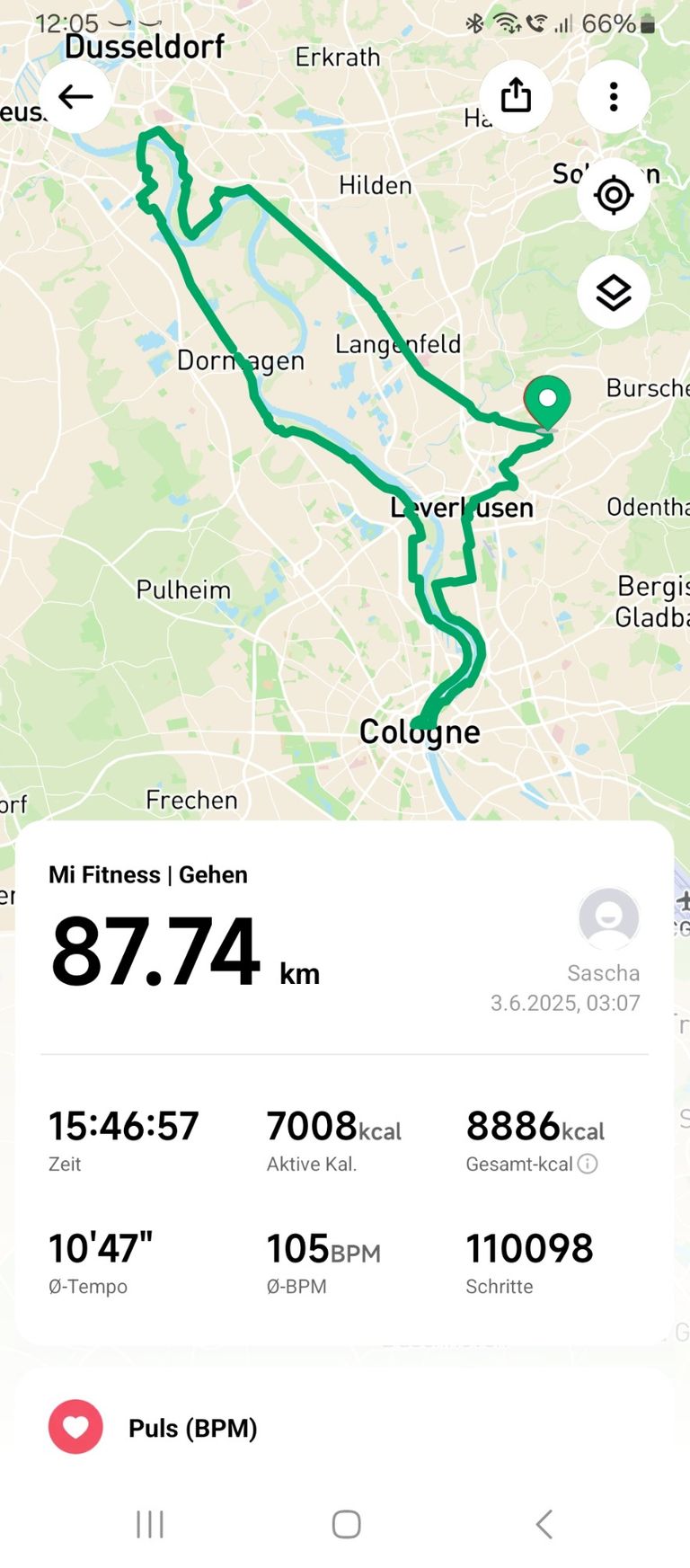This screenshot has height=1568, width=690.
Task: Show info about Gesamt-kcal
Action: [x=588, y=1164]
